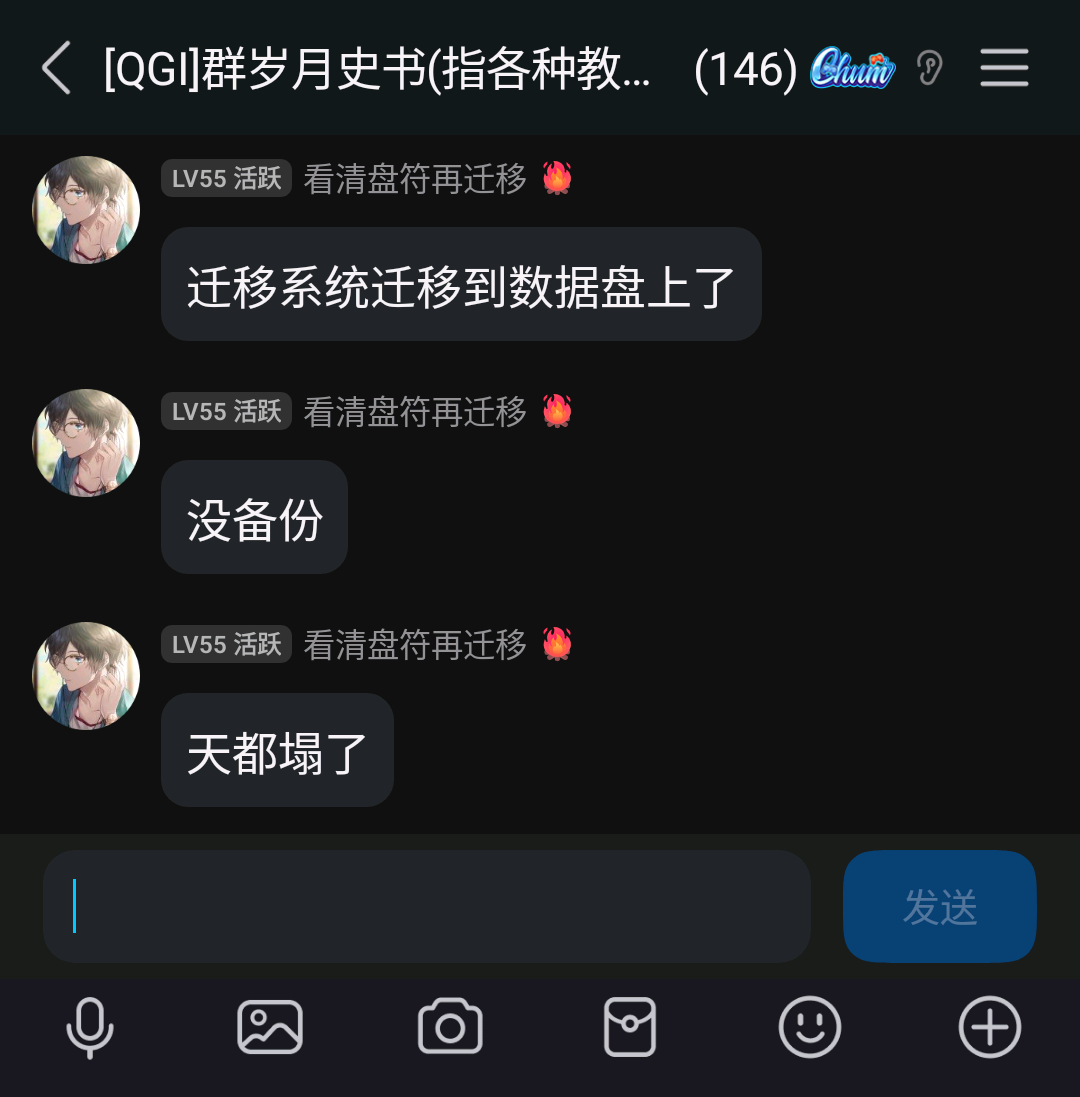Record a voice message with microphone
The width and height of the screenshot is (1080, 1097).
pos(90,1027)
